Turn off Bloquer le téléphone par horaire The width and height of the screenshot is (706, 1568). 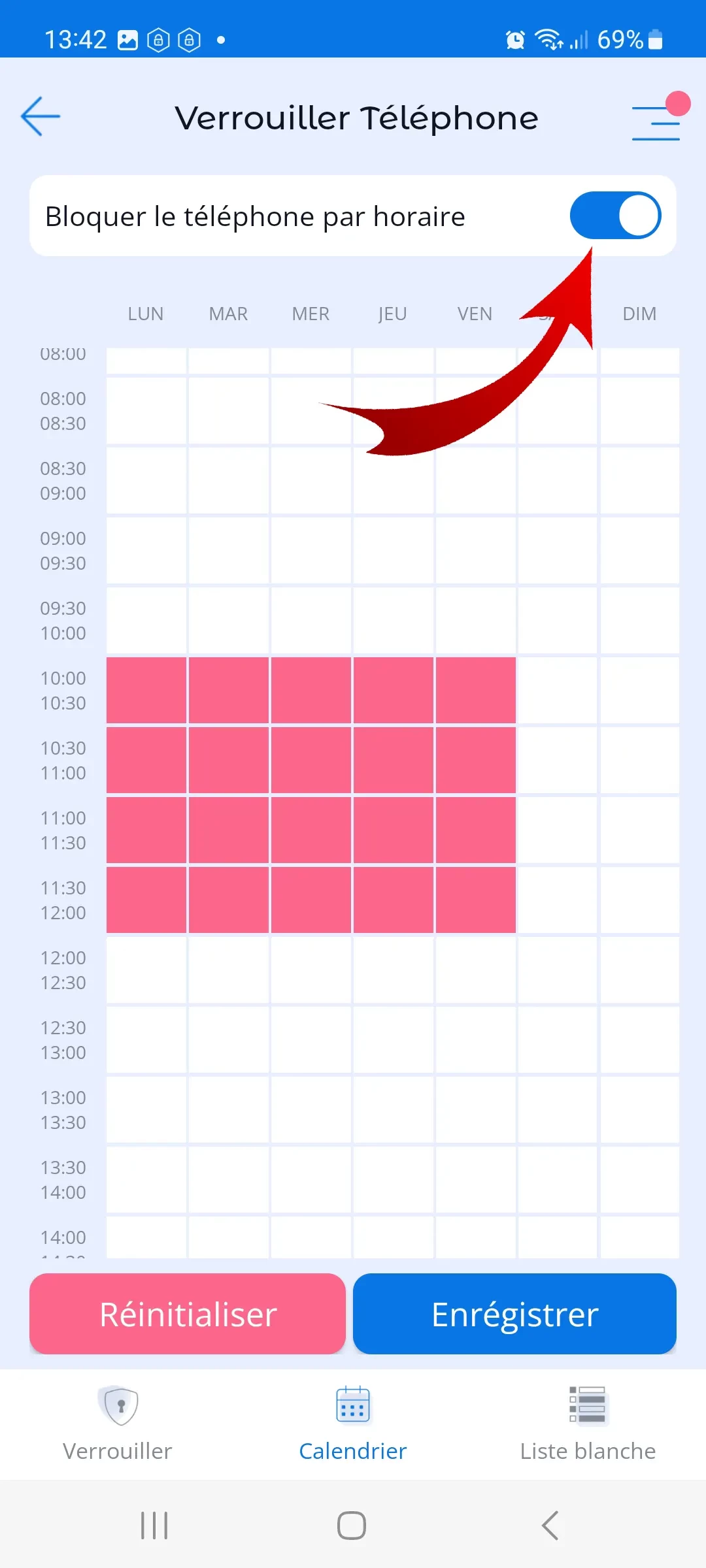pyautogui.click(x=615, y=216)
